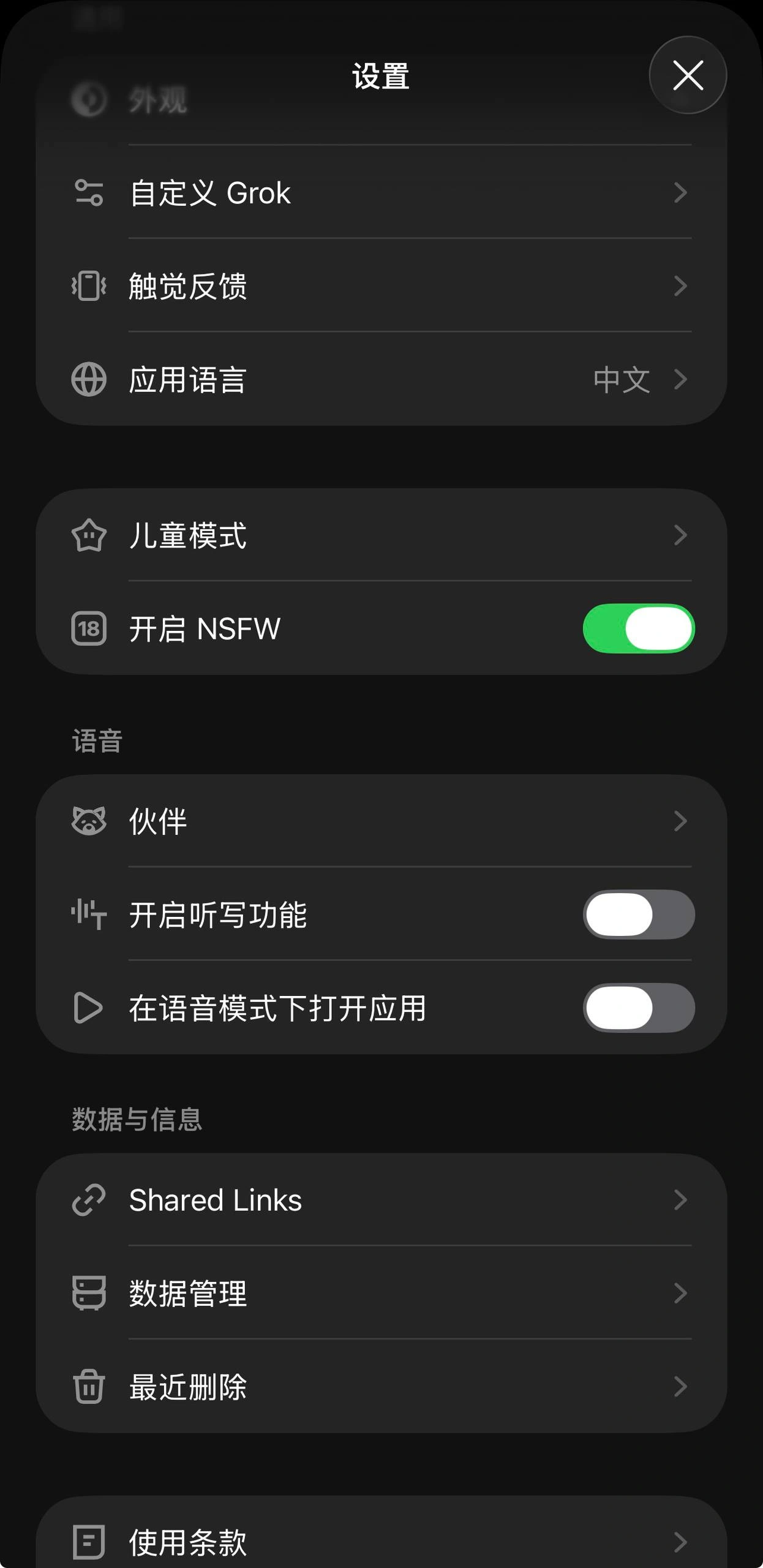Viewport: 763px width, 1568px height.
Task: View 最近删除 items
Action: 381,1386
